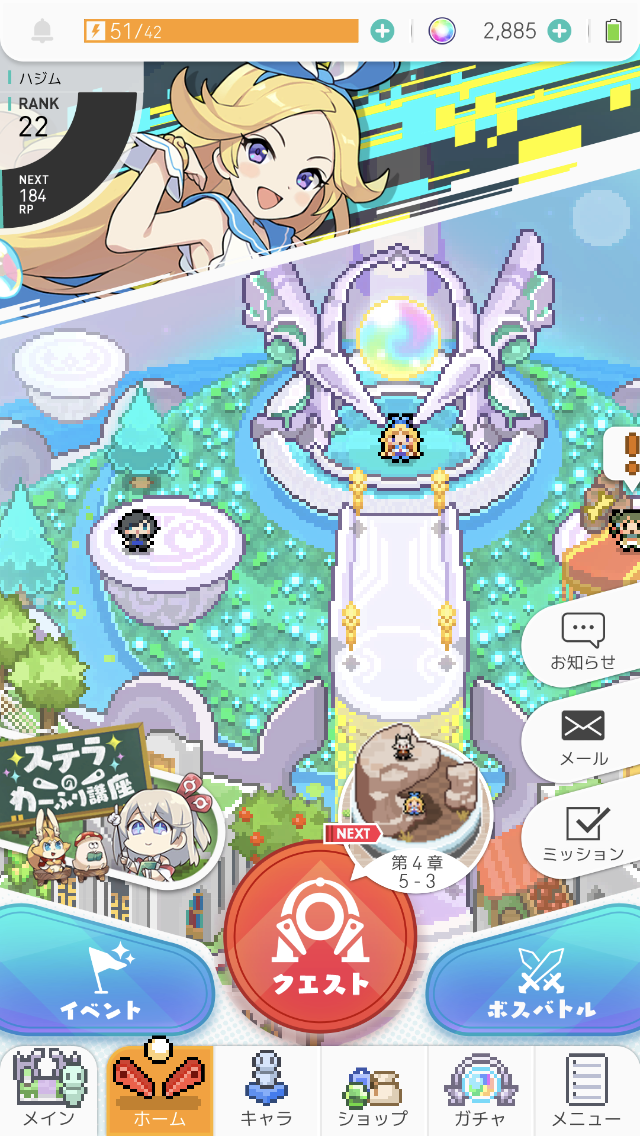Screen dimensions: 640x1136
Task: Open the メール mailbox
Action: point(584,738)
